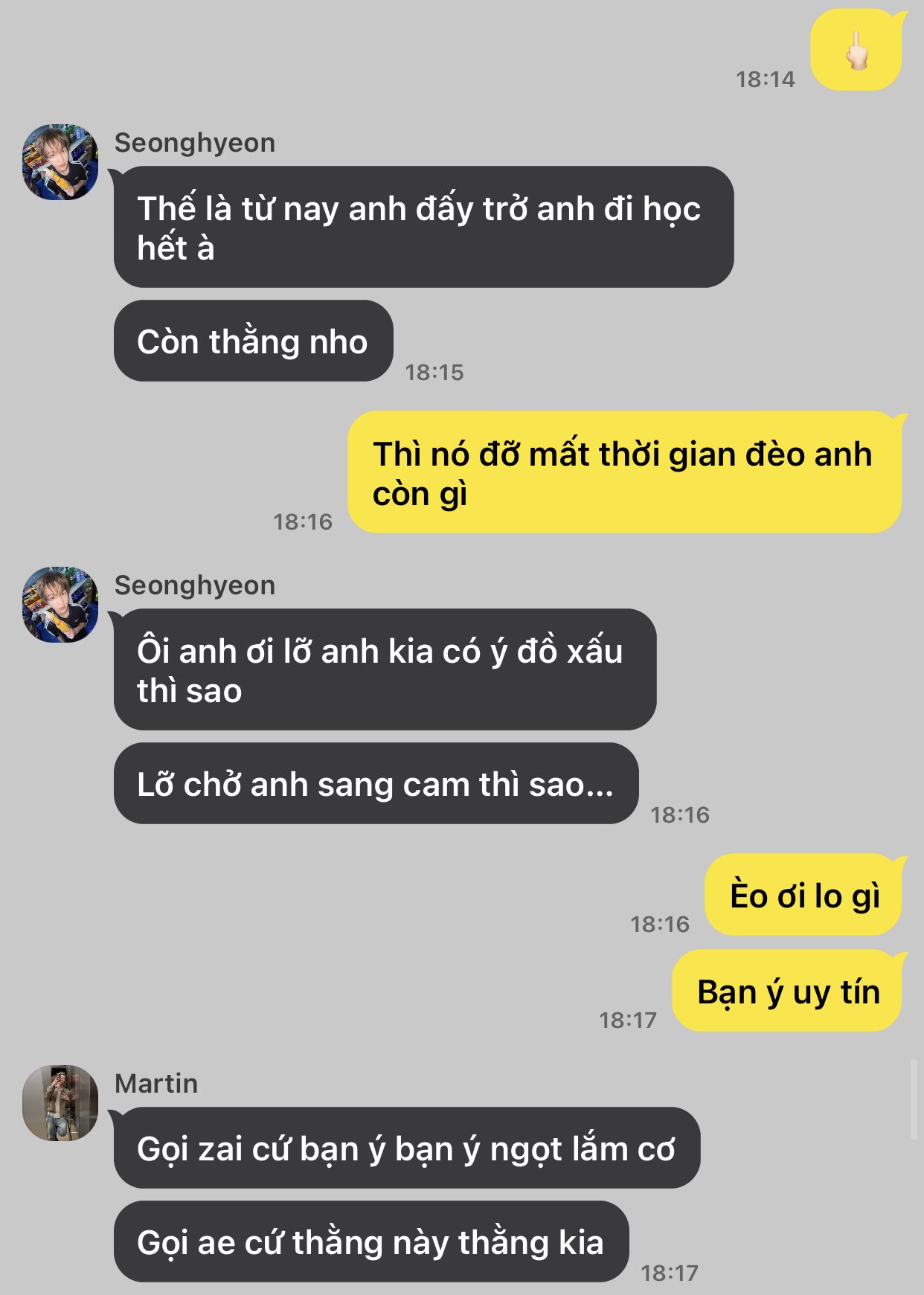Open Seonghyeon's avatar beside "Ôi anh ơi" message
The height and width of the screenshot is (1295, 924).
coord(60,605)
